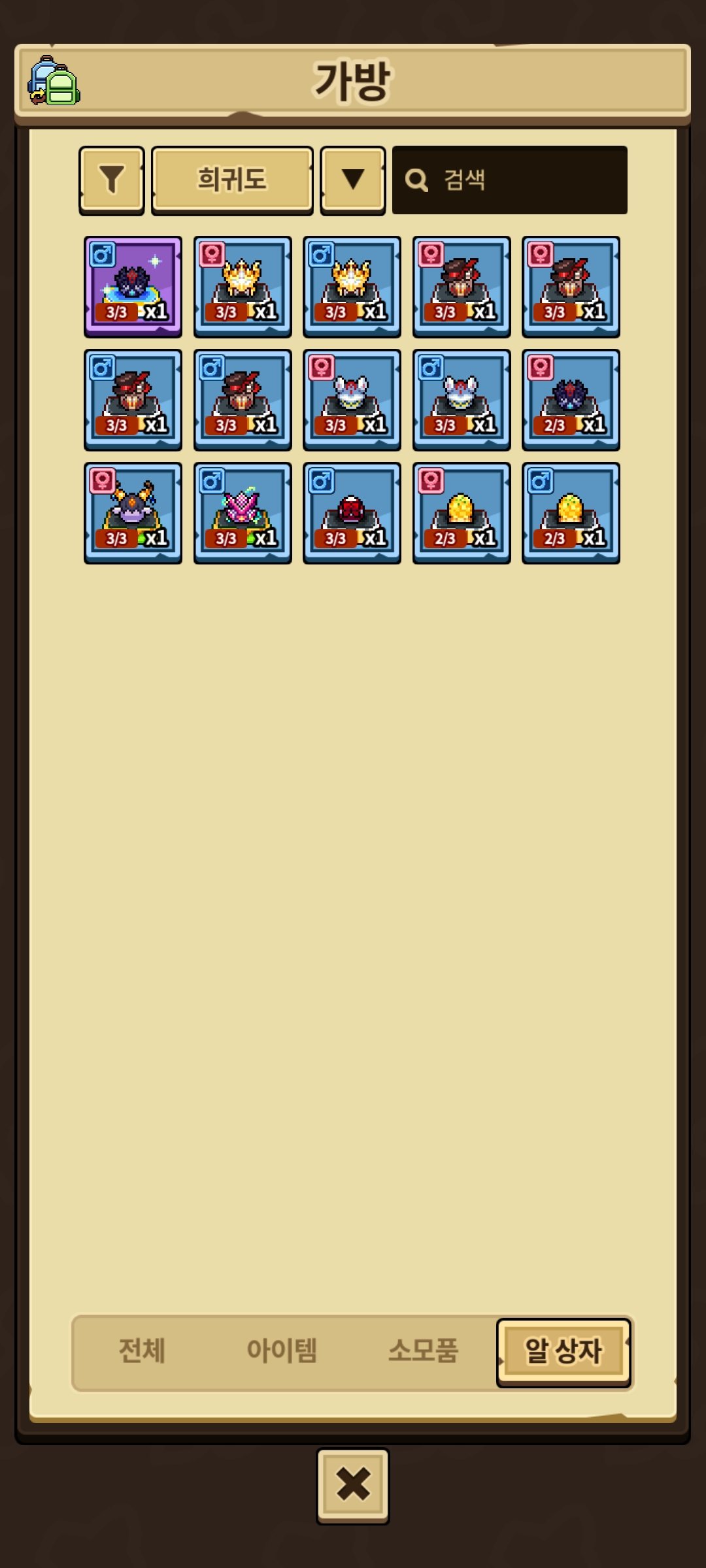Open the female dark spiky 2/3 egg box

[x=571, y=400]
